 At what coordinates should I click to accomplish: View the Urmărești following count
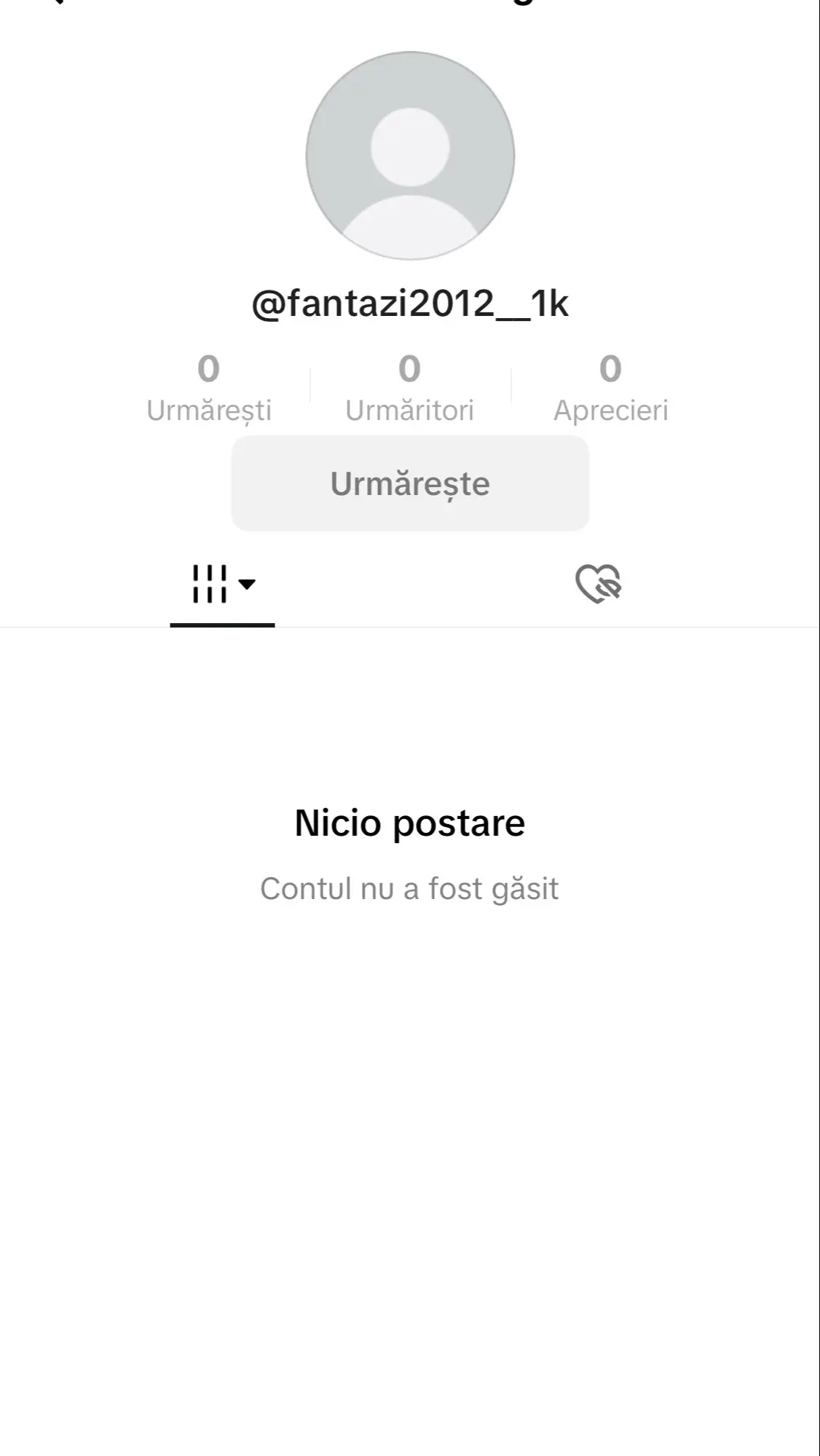pos(209,389)
